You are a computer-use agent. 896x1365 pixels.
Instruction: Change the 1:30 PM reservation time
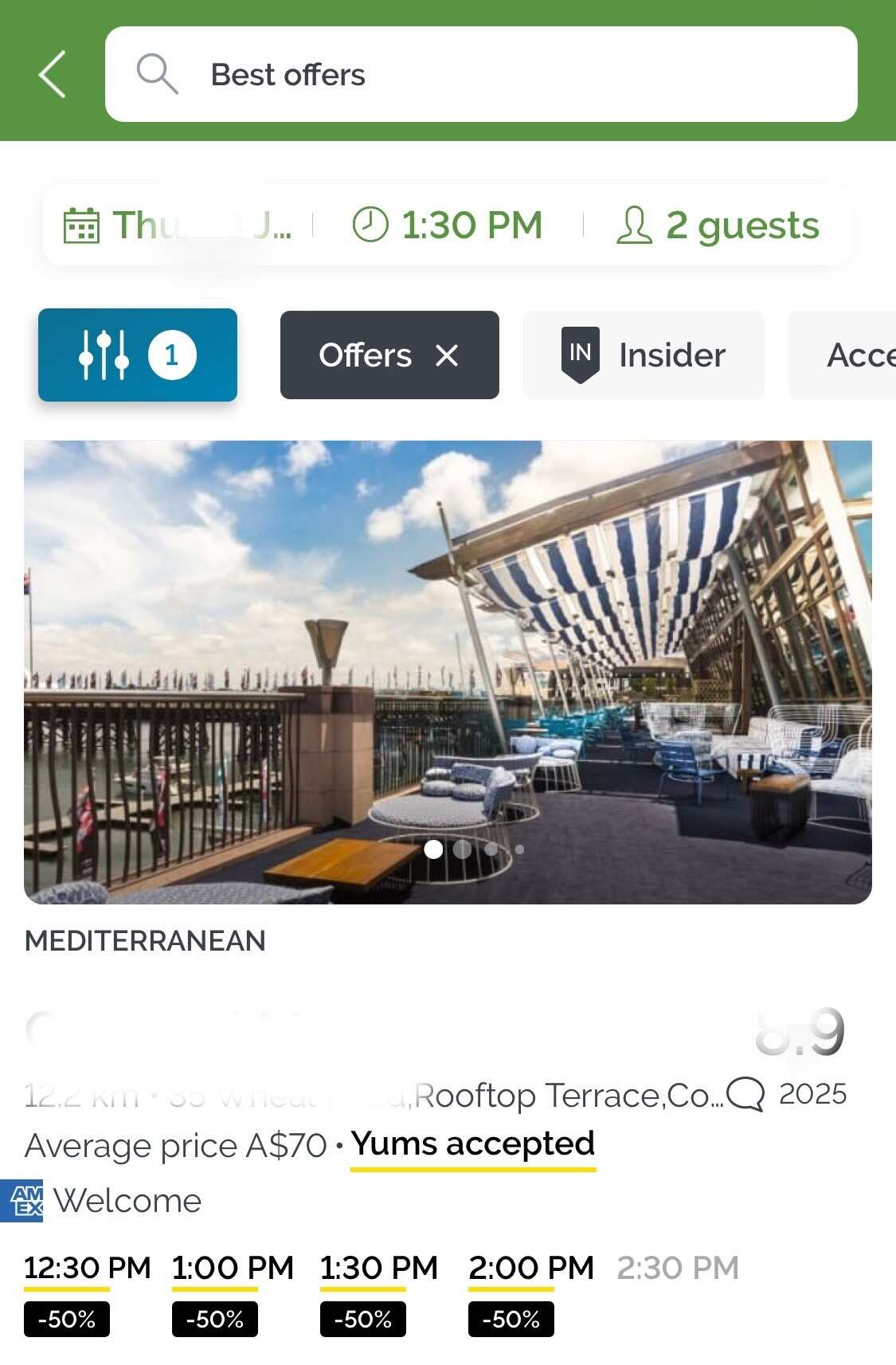[x=448, y=226]
